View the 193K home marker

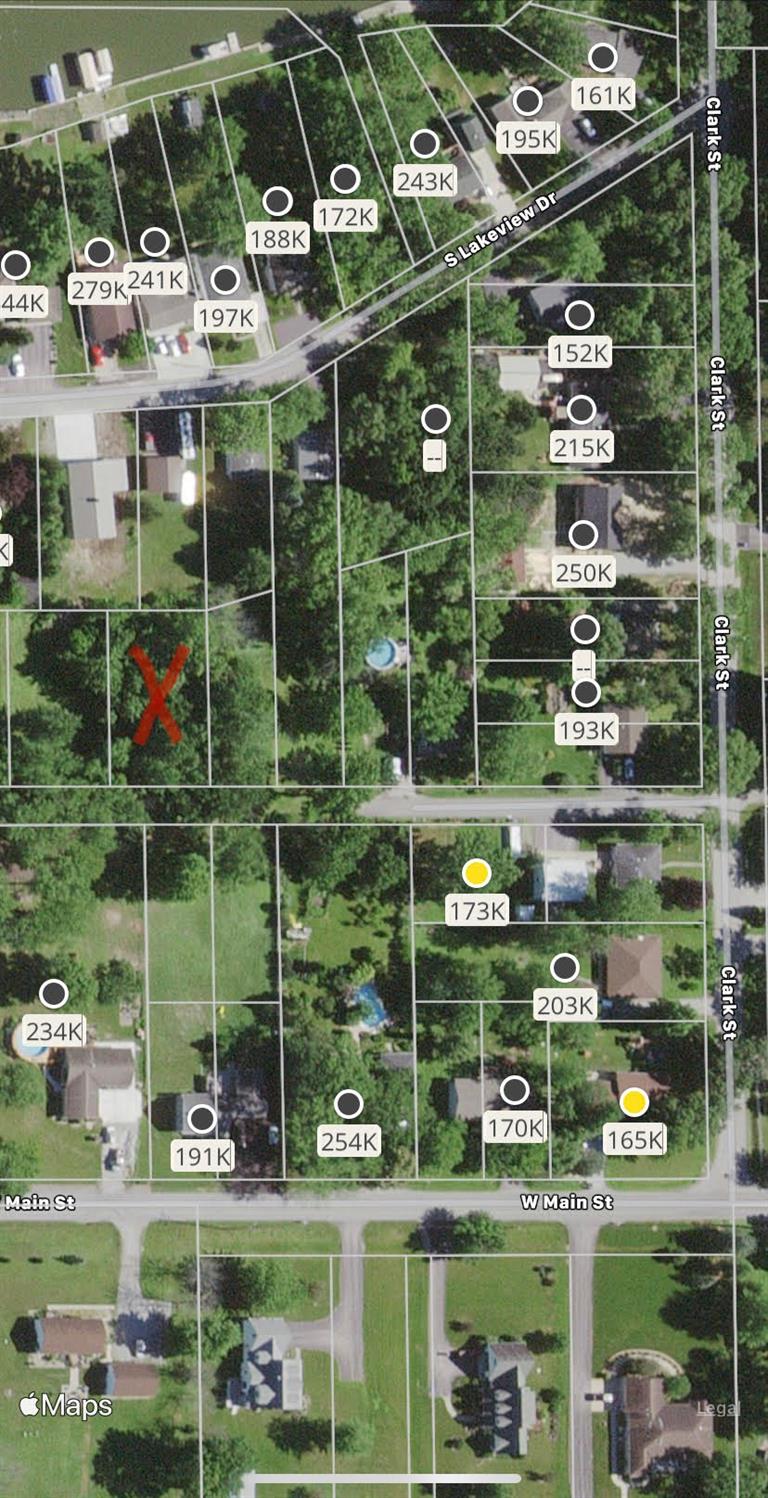[x=586, y=692]
